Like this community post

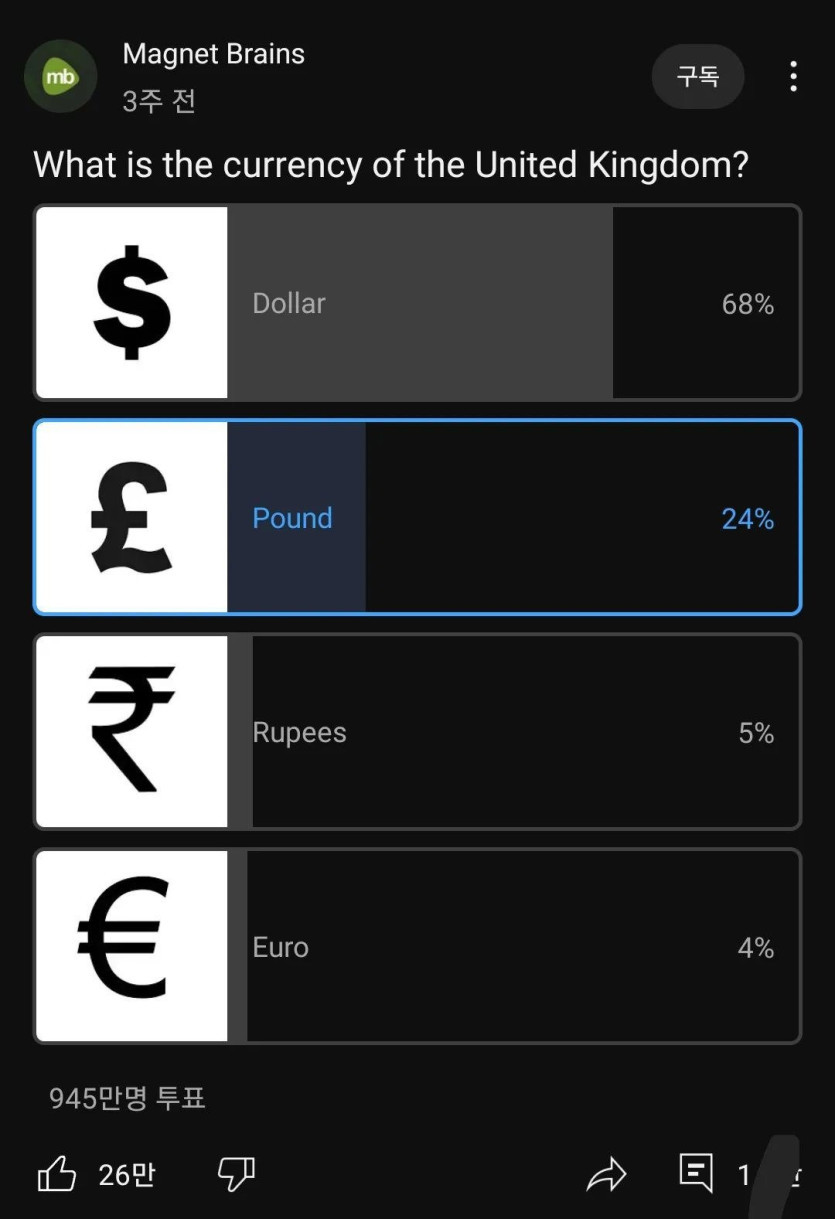point(57,1174)
